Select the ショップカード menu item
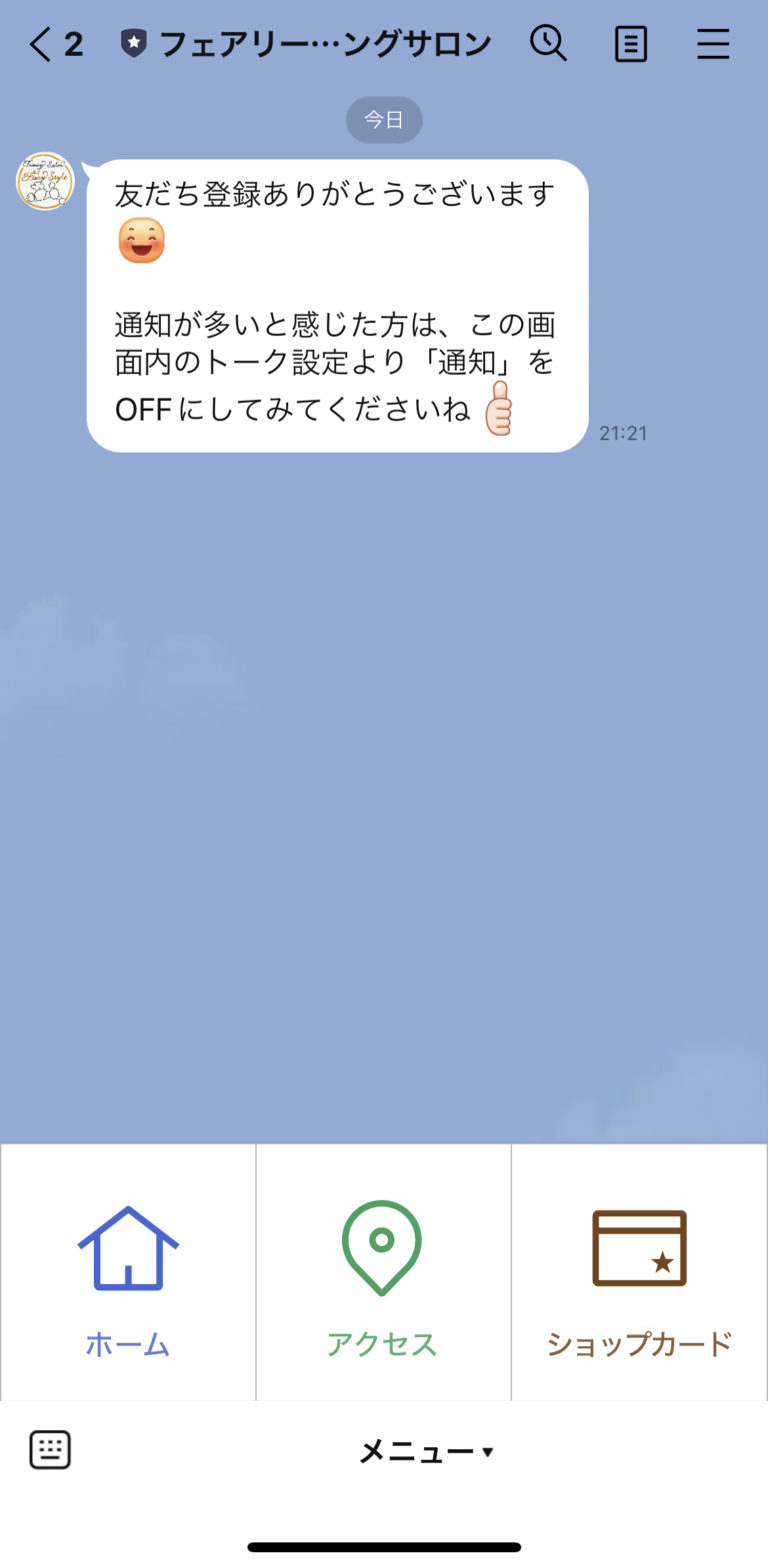Viewport: 768px width, 1568px height. pyautogui.click(x=639, y=1344)
